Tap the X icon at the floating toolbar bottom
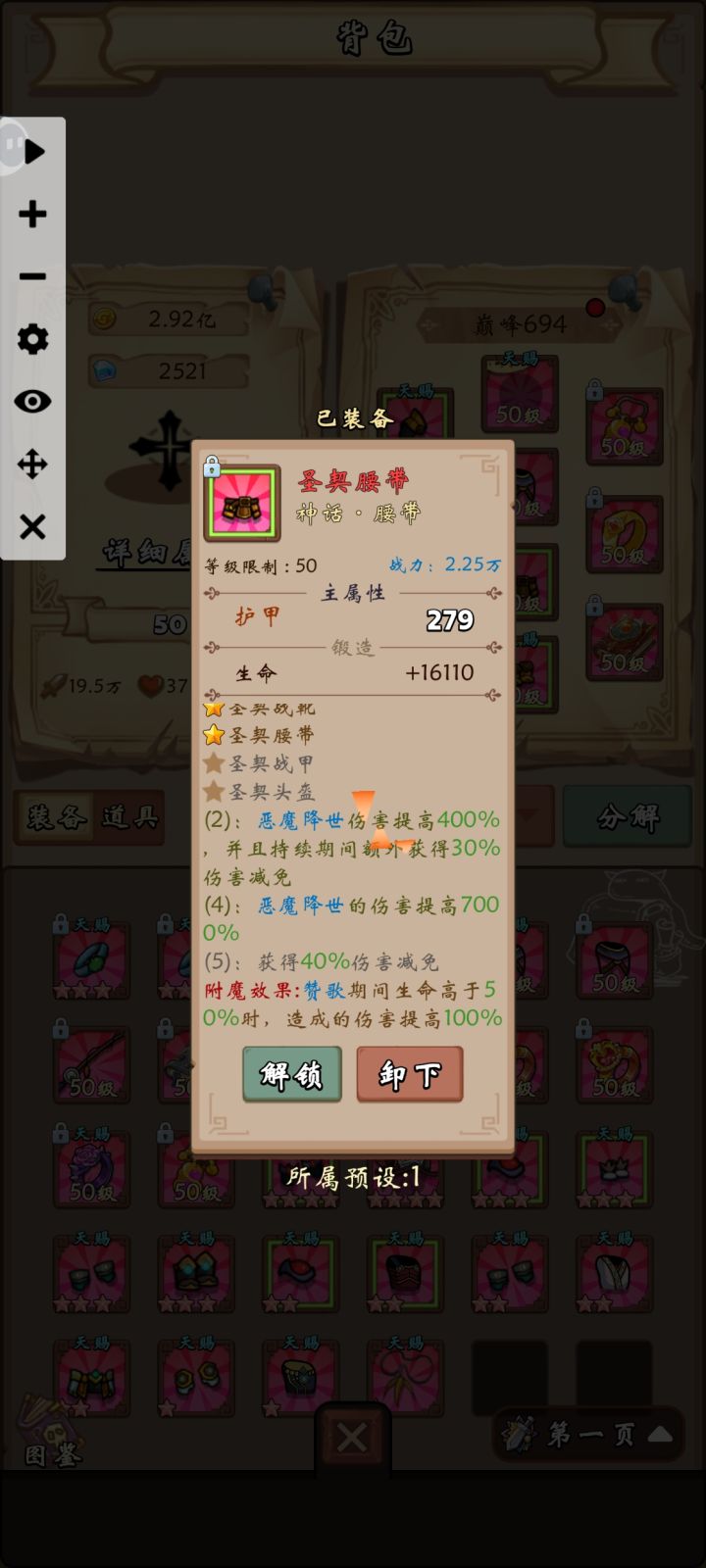 [x=33, y=528]
